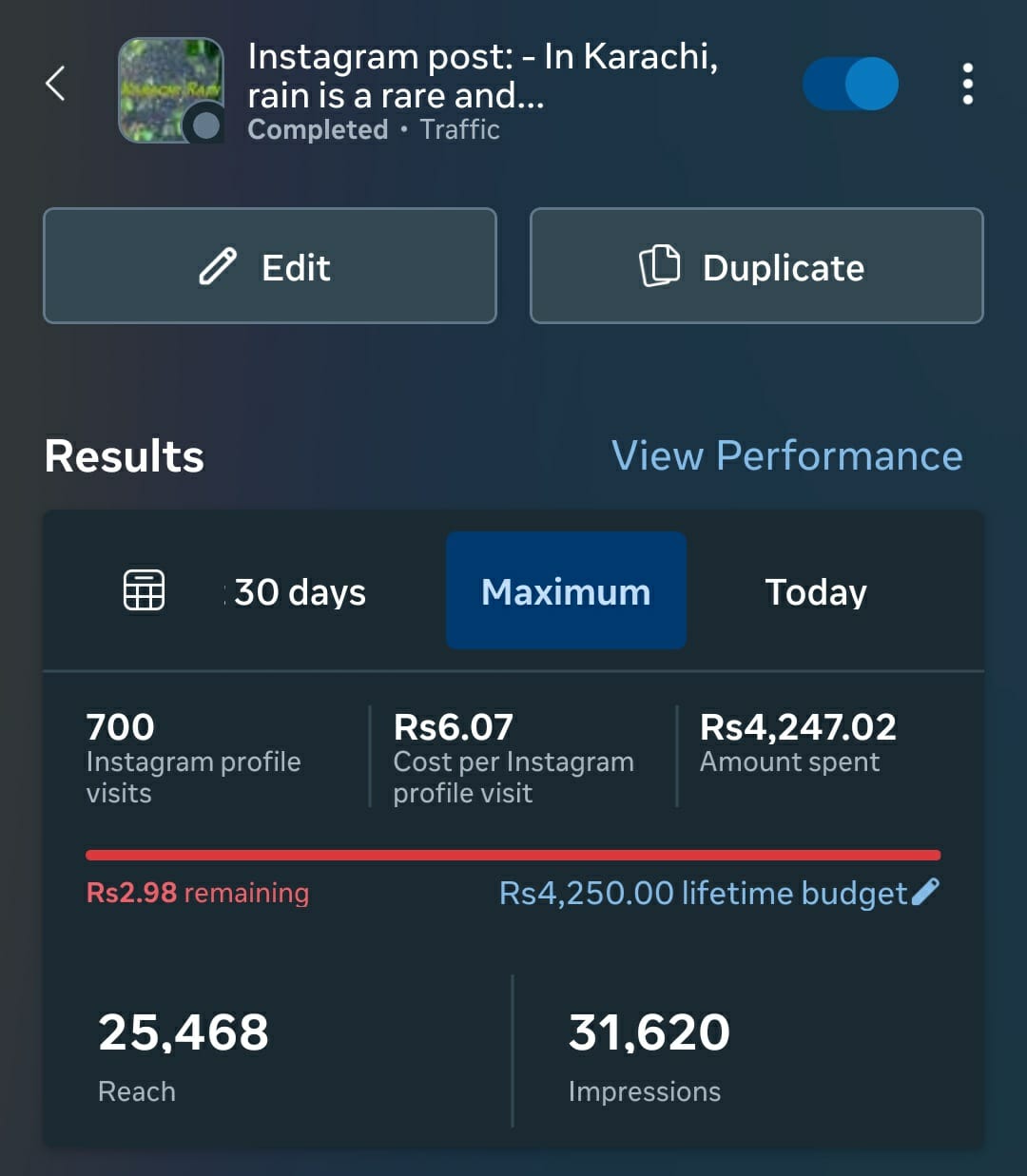
Task: Tap Edit to modify the ad
Action: tap(270, 266)
